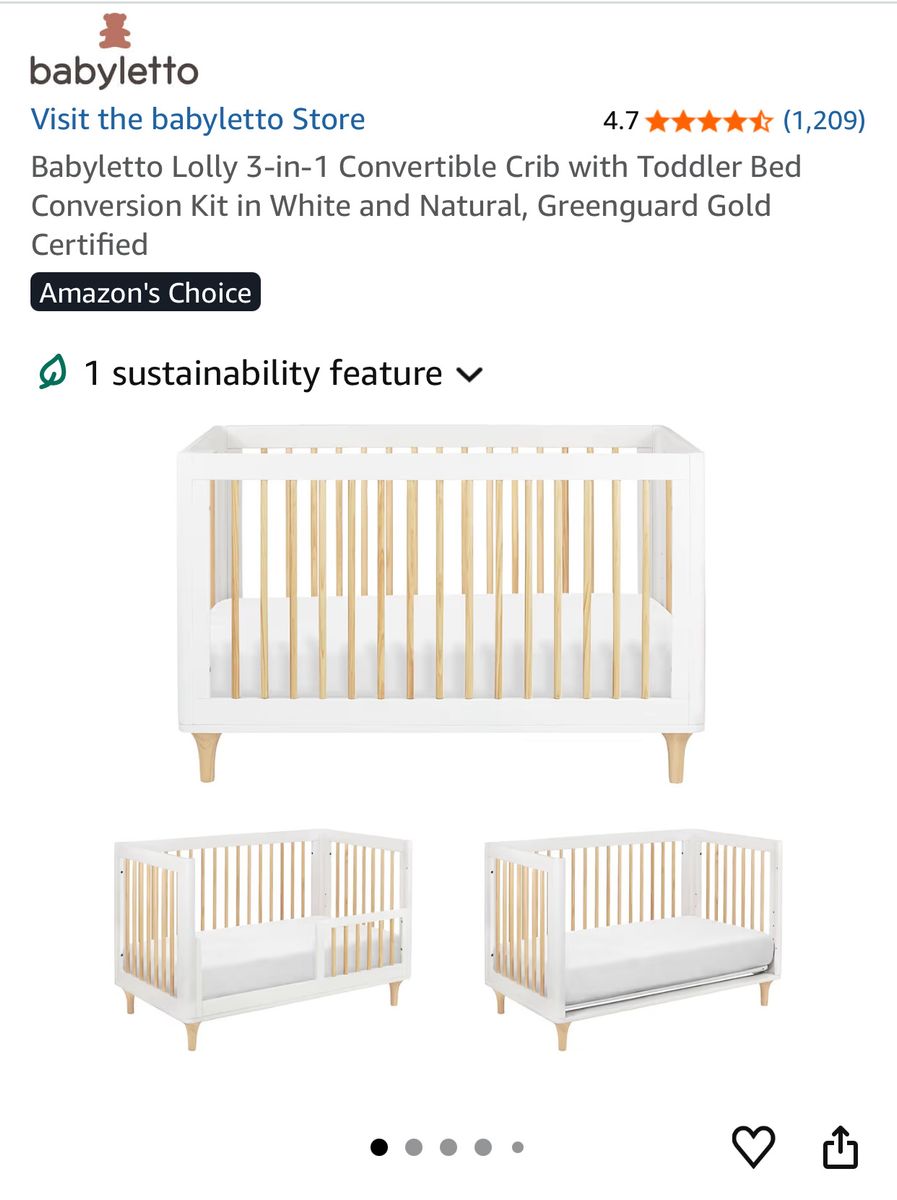Open the 1,209 customer ratings
Screen dimensions: 897x1200
pos(823,121)
